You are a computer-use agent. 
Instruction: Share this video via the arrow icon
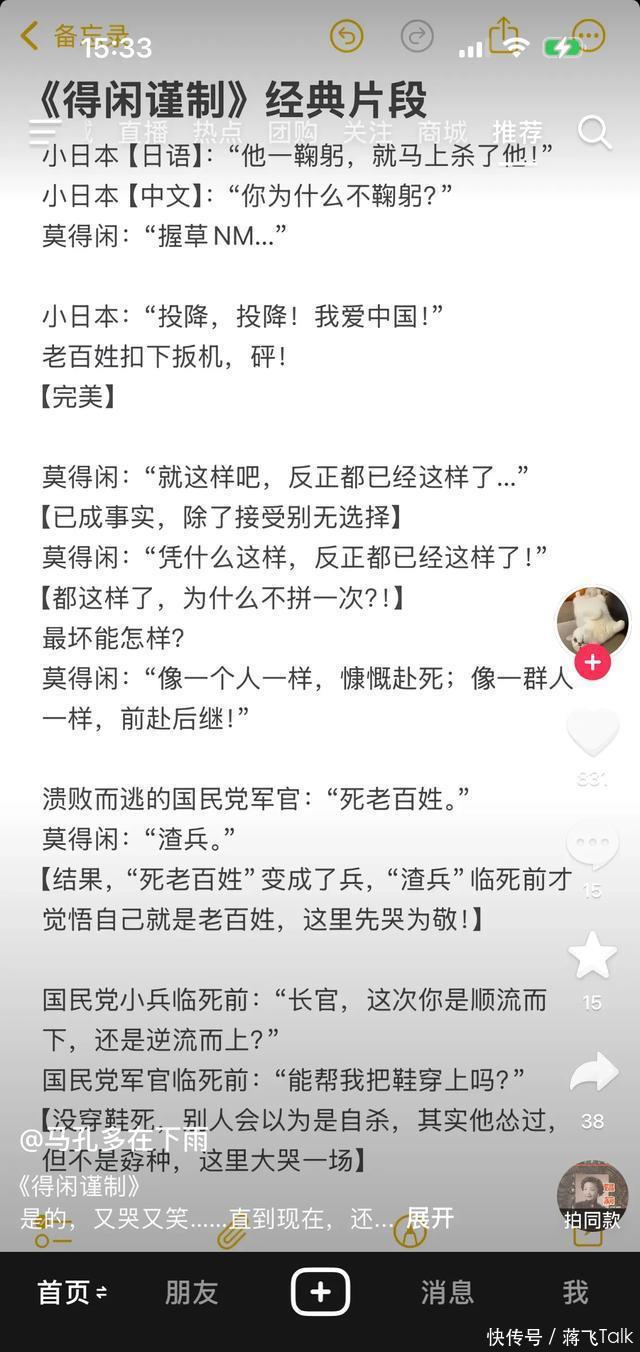click(592, 1072)
